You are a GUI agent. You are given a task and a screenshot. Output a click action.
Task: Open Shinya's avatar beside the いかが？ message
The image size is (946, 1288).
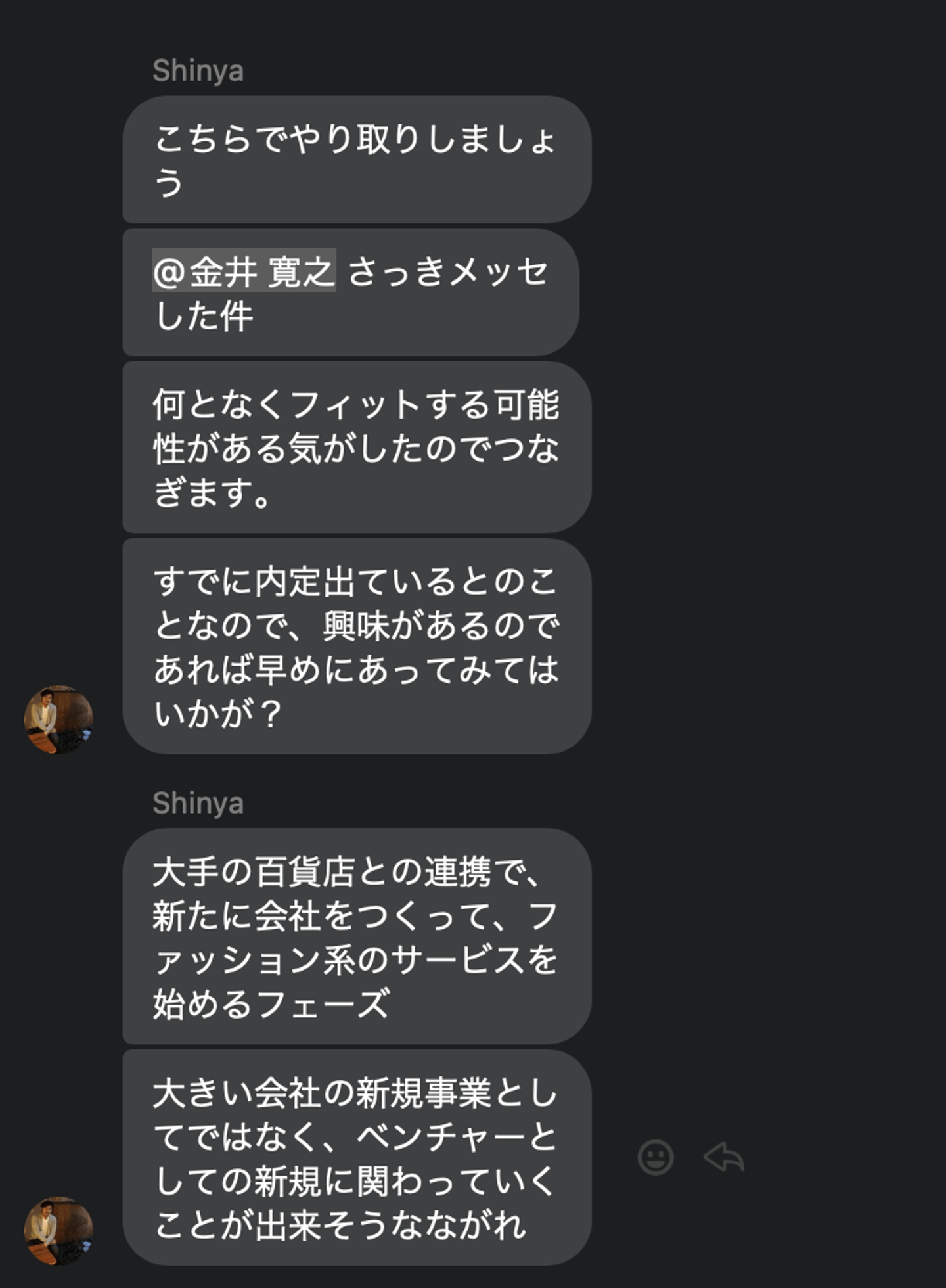[x=58, y=720]
